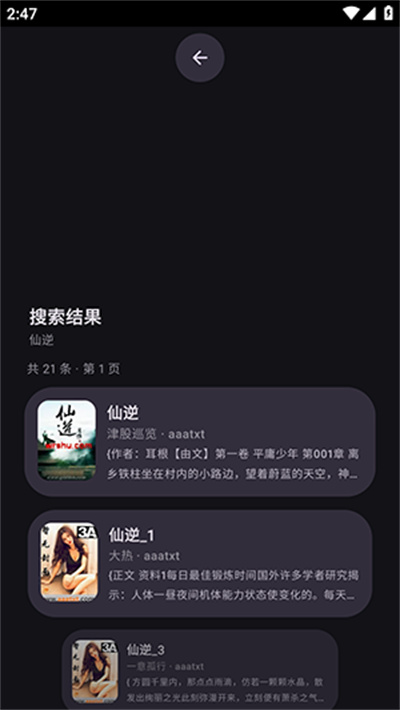Open the 仙逆_1 result card
Screen dimensions: 400x710
coord(200,563)
